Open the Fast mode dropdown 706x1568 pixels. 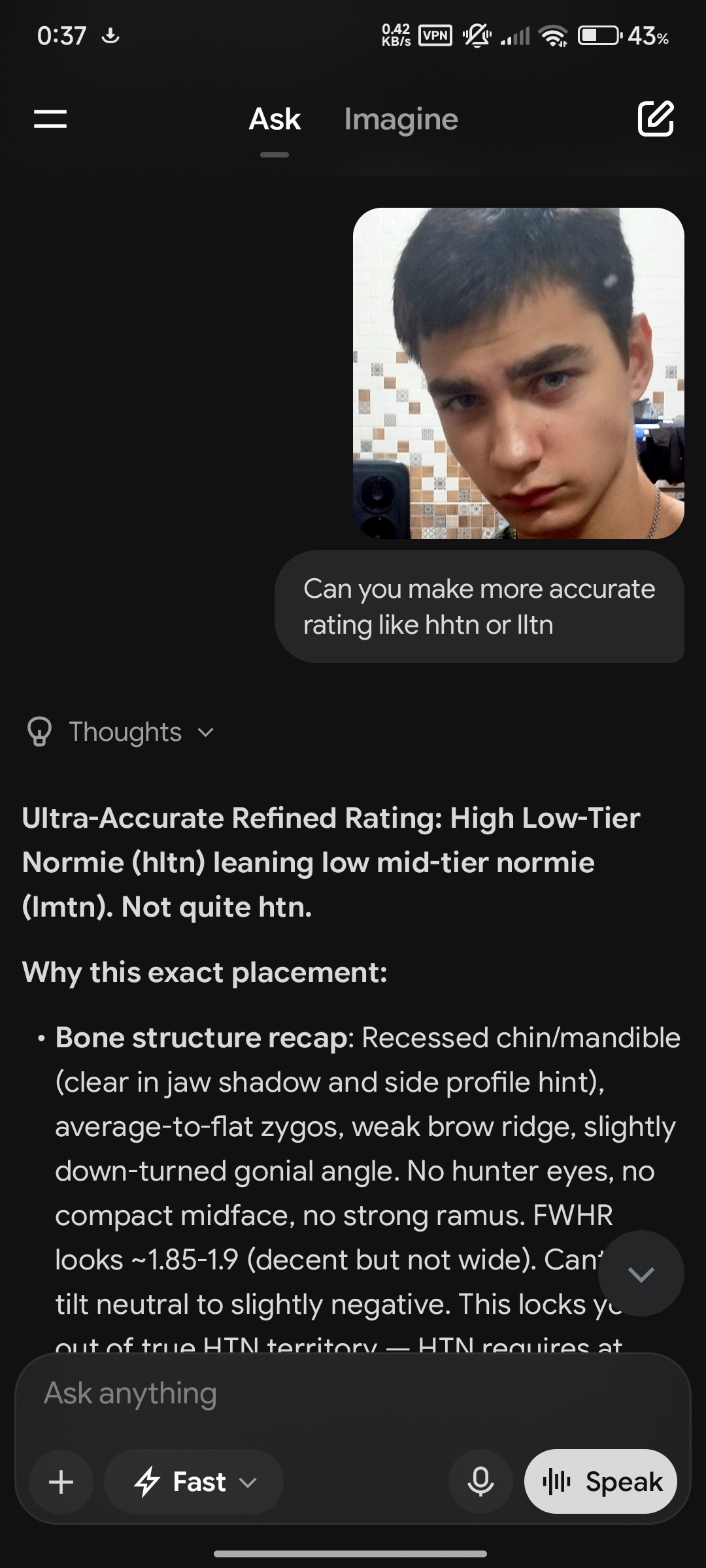[194, 1482]
